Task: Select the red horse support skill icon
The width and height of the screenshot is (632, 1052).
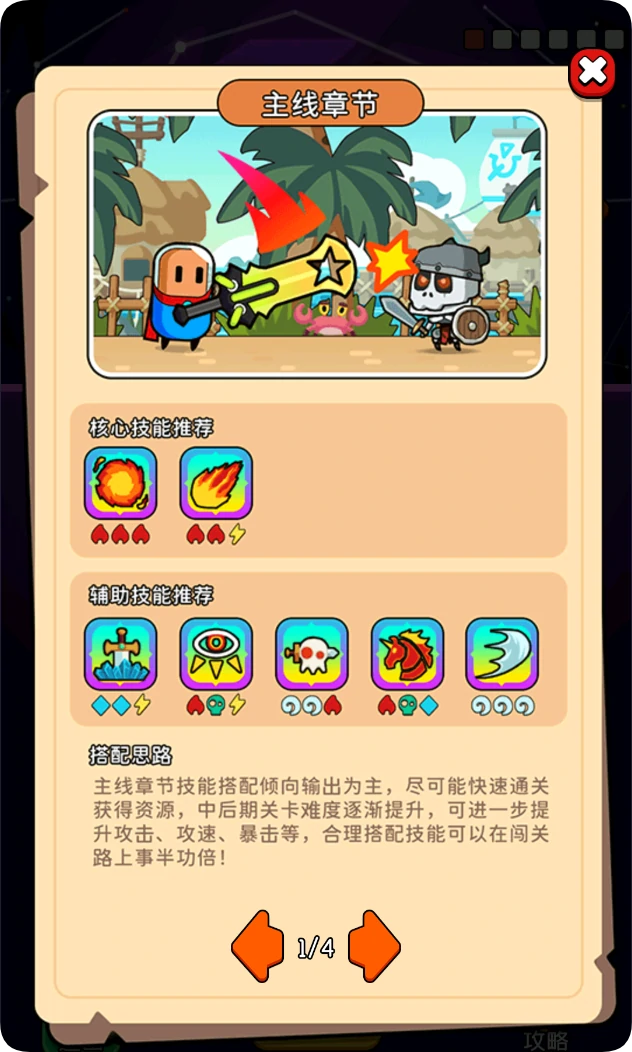Action: coord(407,653)
